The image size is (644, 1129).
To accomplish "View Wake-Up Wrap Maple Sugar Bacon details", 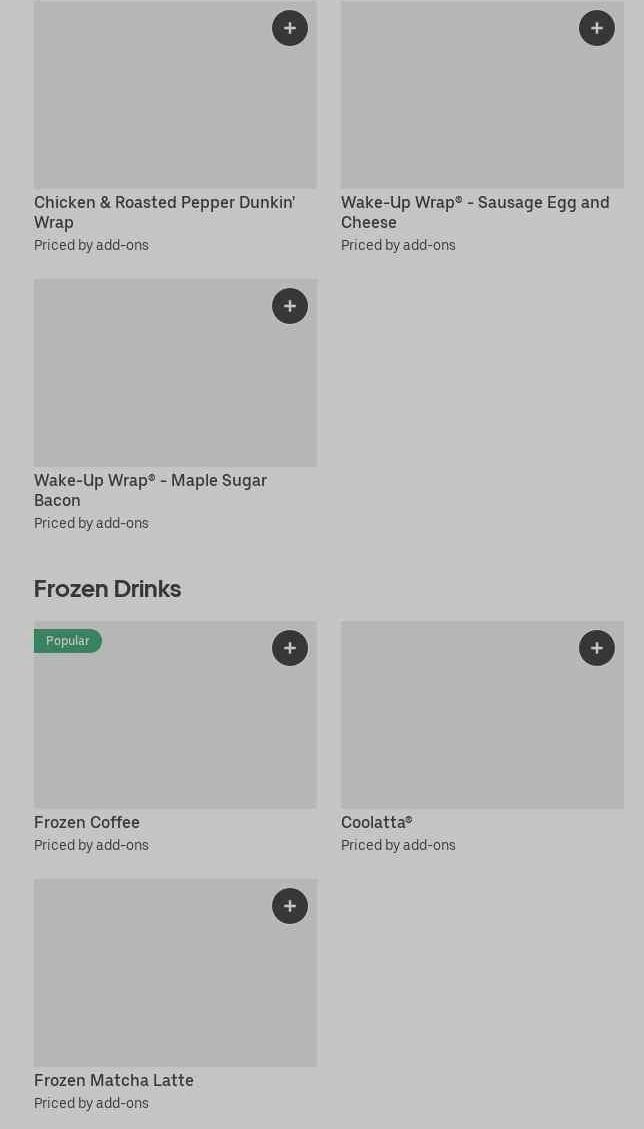I will click(x=175, y=405).
